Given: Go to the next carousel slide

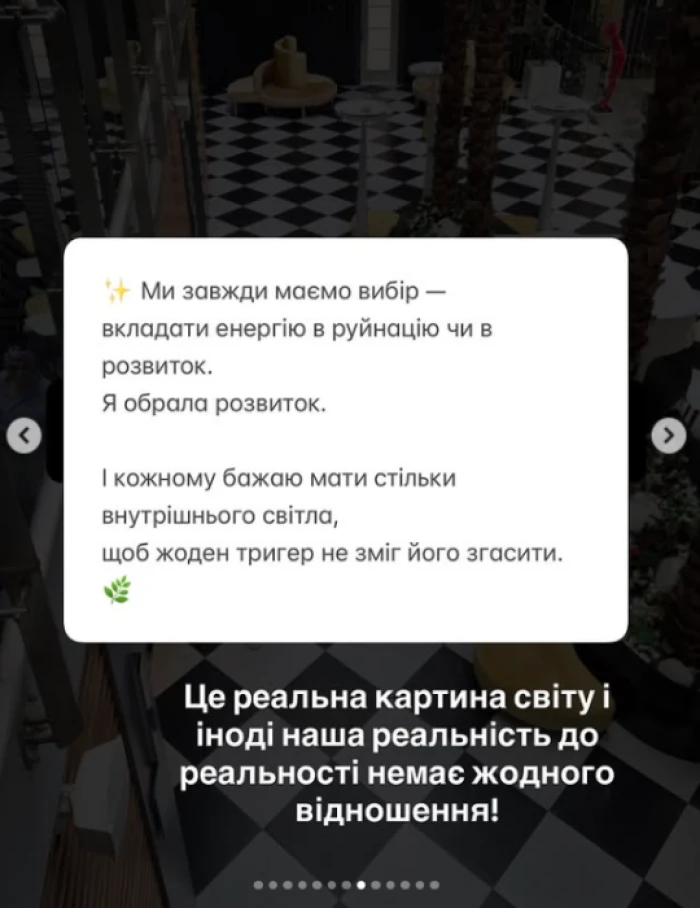Looking at the screenshot, I should coord(669,434).
